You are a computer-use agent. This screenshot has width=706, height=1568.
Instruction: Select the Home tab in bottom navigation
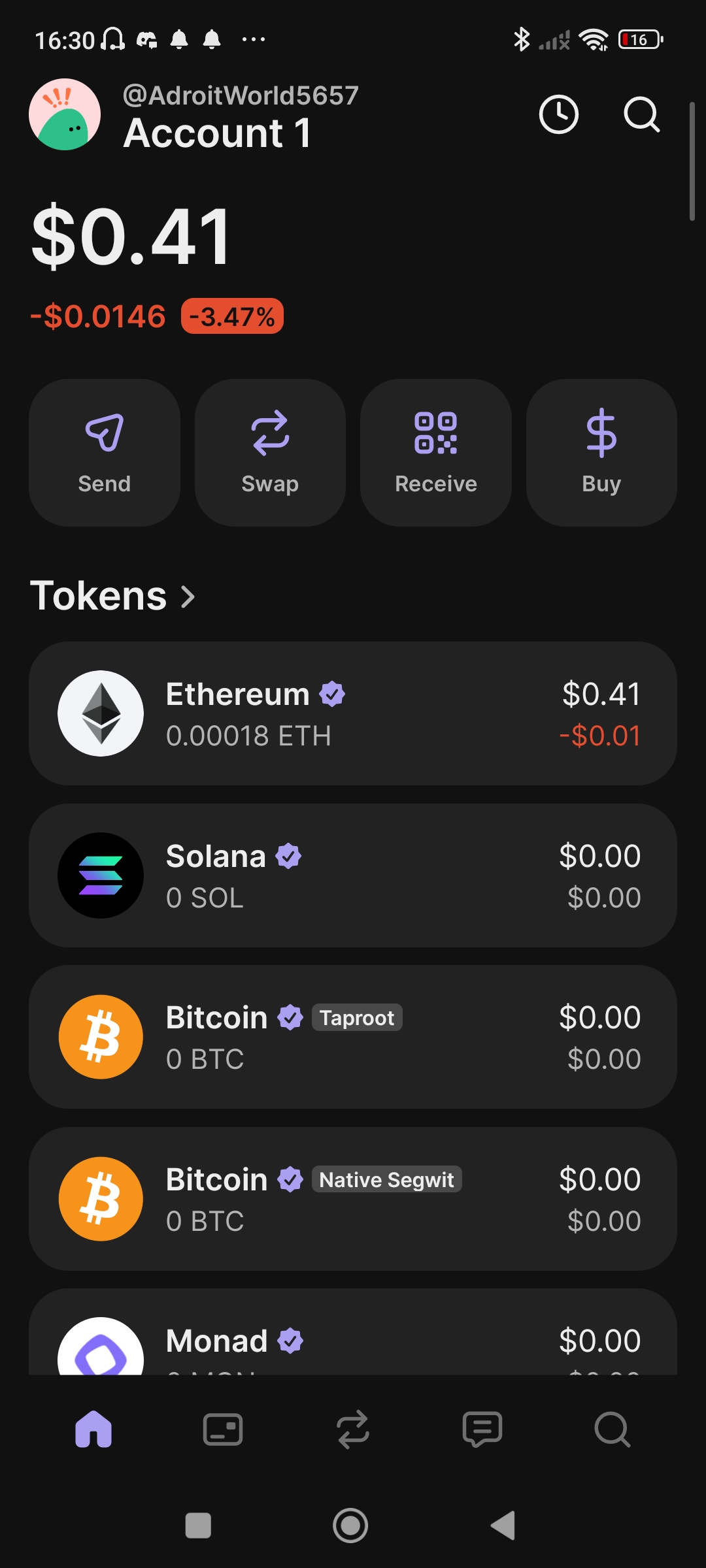(93, 1431)
